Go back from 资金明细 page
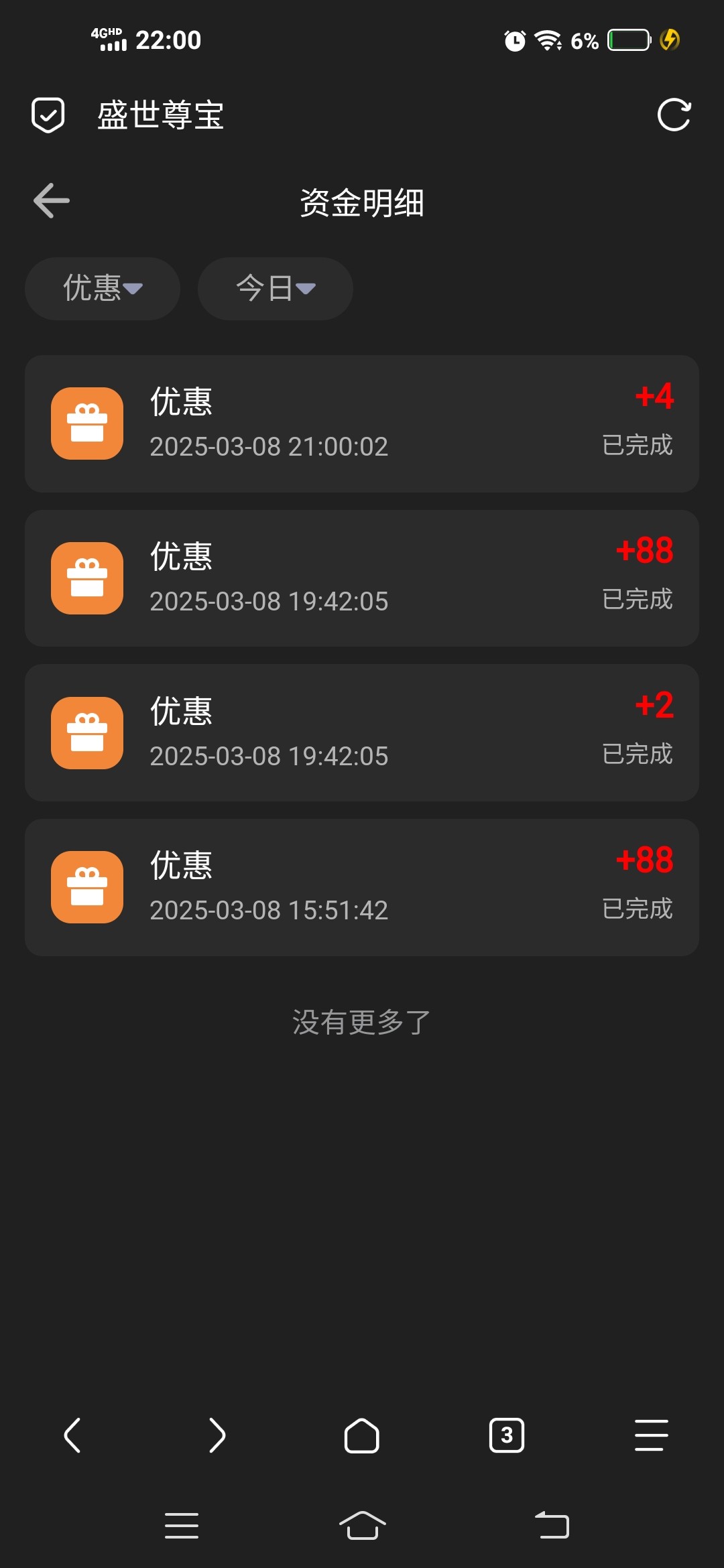724x1568 pixels. pyautogui.click(x=52, y=201)
